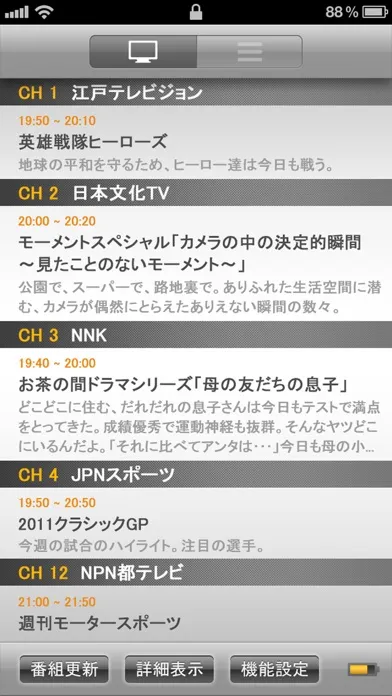
Task: Tap the 番組更新 button
Action: [x=64, y=669]
